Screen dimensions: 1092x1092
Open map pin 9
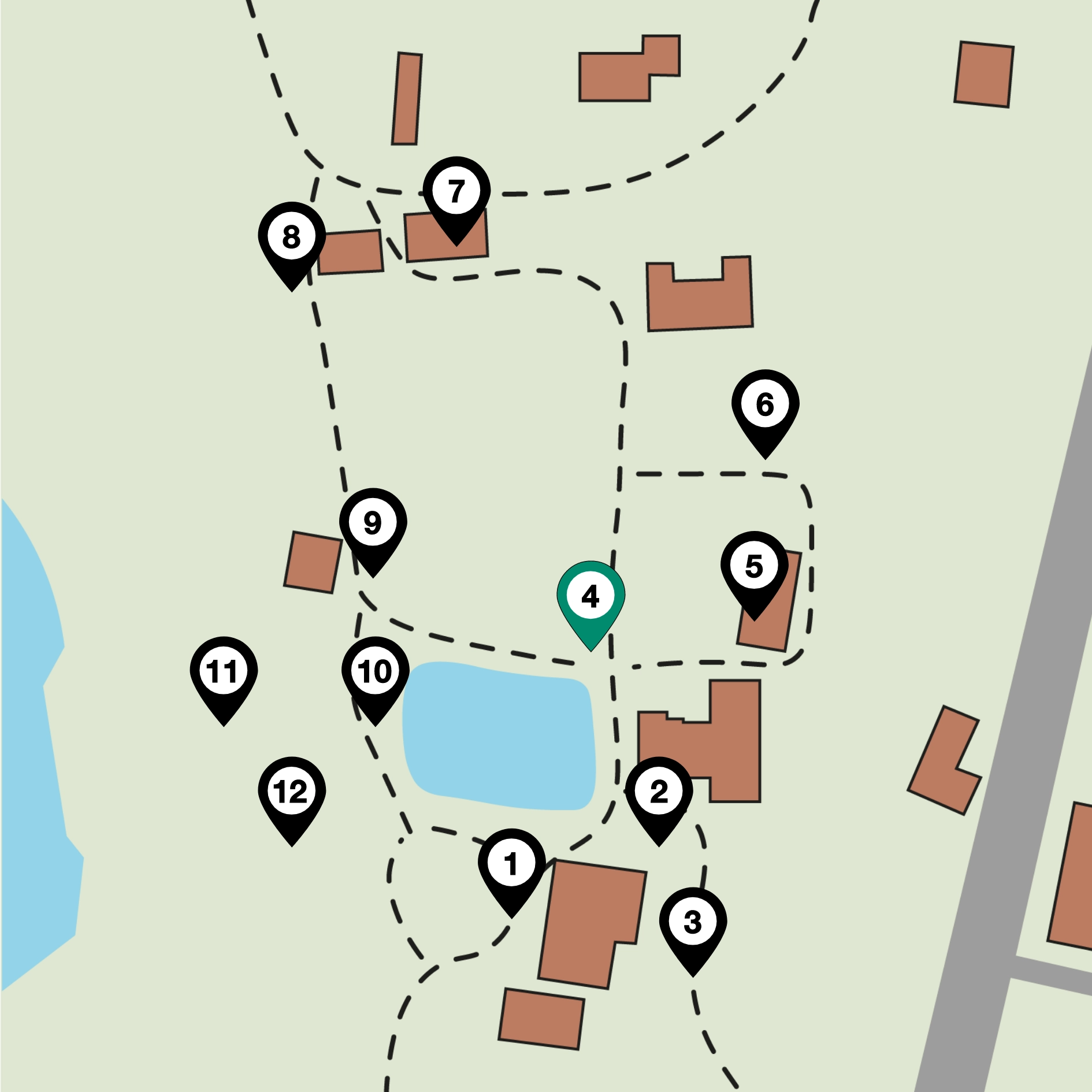pos(373,523)
